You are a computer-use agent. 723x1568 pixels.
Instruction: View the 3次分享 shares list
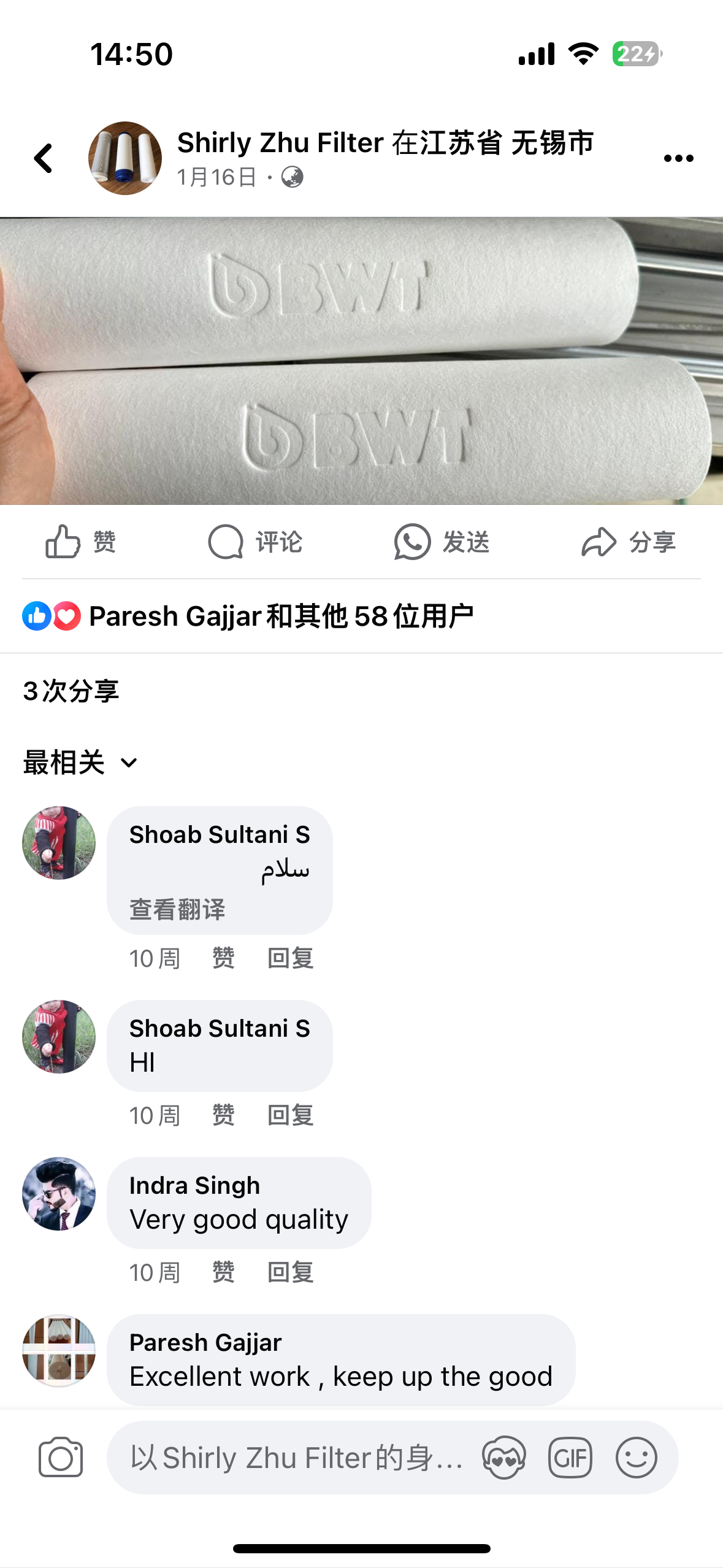pos(71,691)
